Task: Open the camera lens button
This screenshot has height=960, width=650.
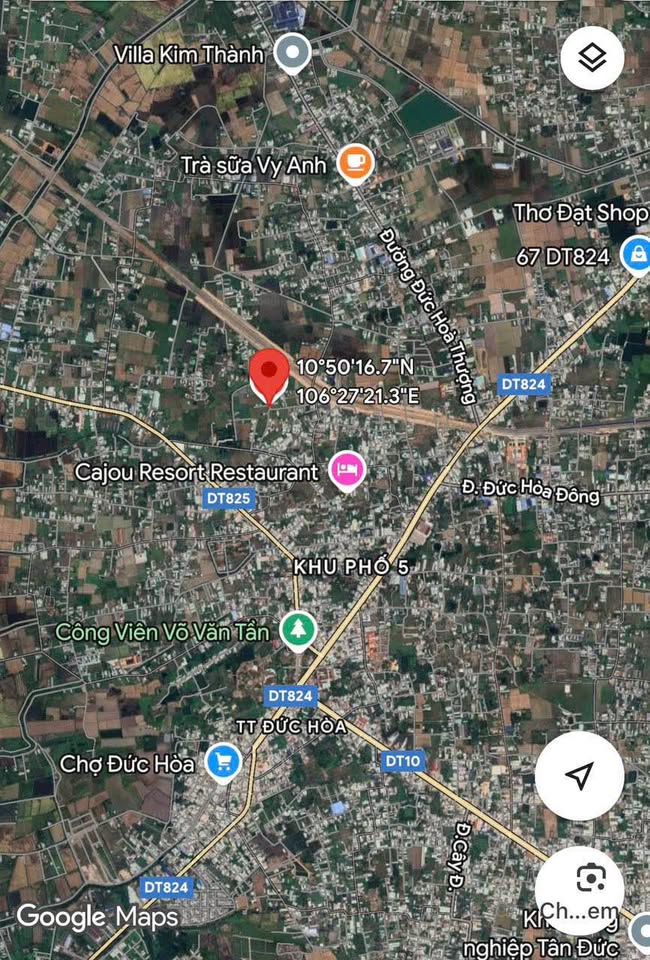Action: click(x=591, y=879)
